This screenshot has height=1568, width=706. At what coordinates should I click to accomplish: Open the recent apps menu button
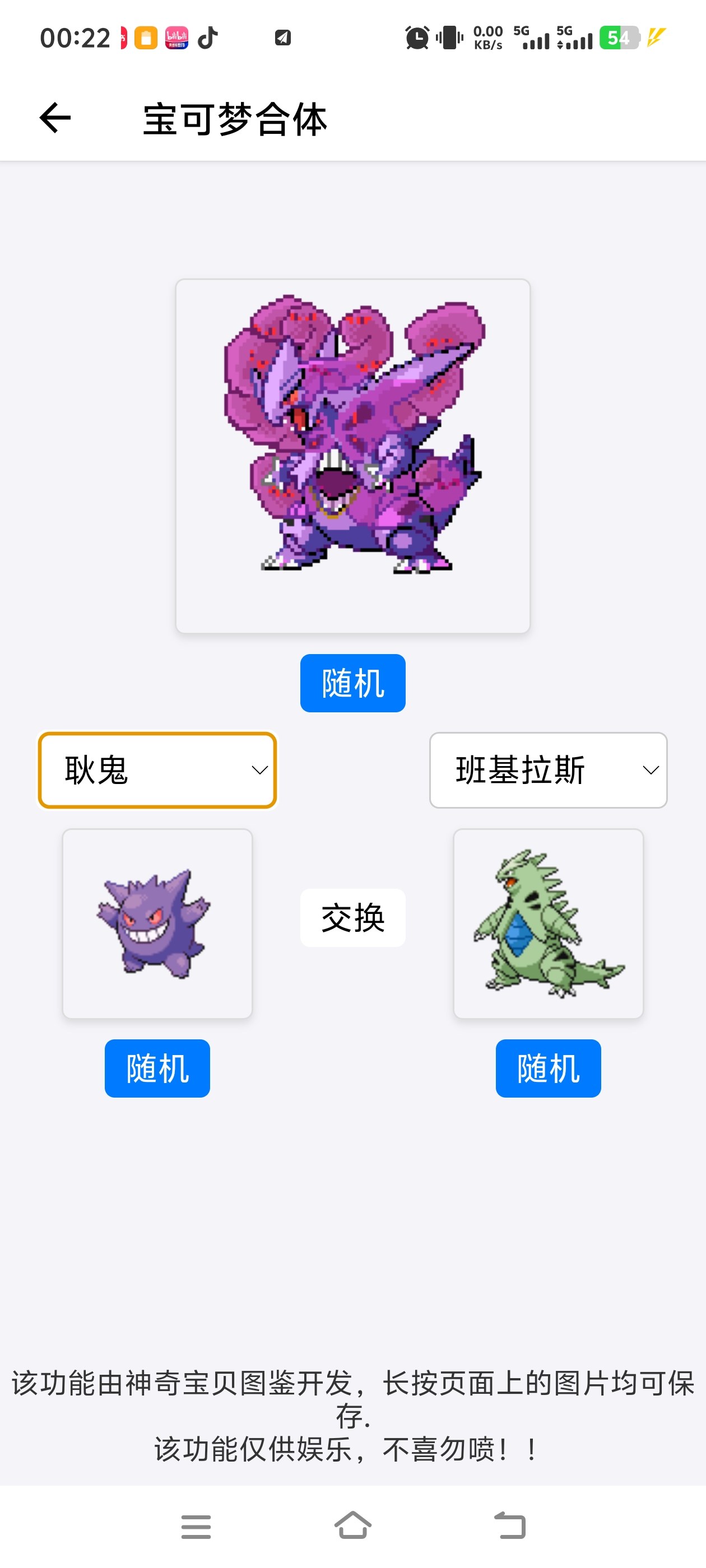(196, 1526)
